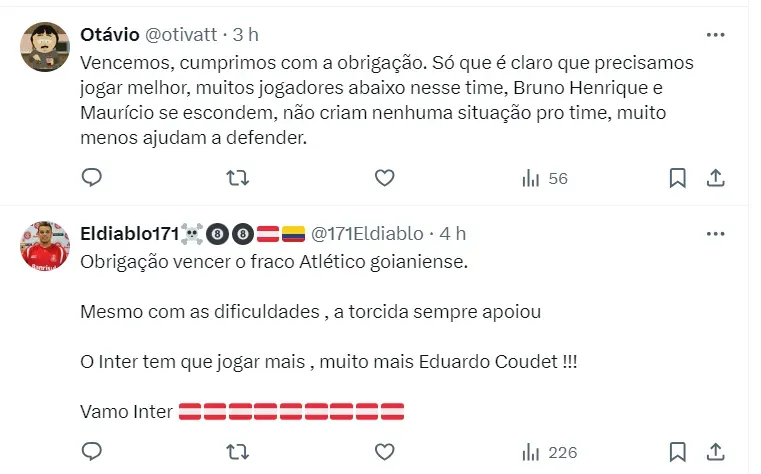
Task: Bookmark Otávio's tweet
Action: [677, 178]
